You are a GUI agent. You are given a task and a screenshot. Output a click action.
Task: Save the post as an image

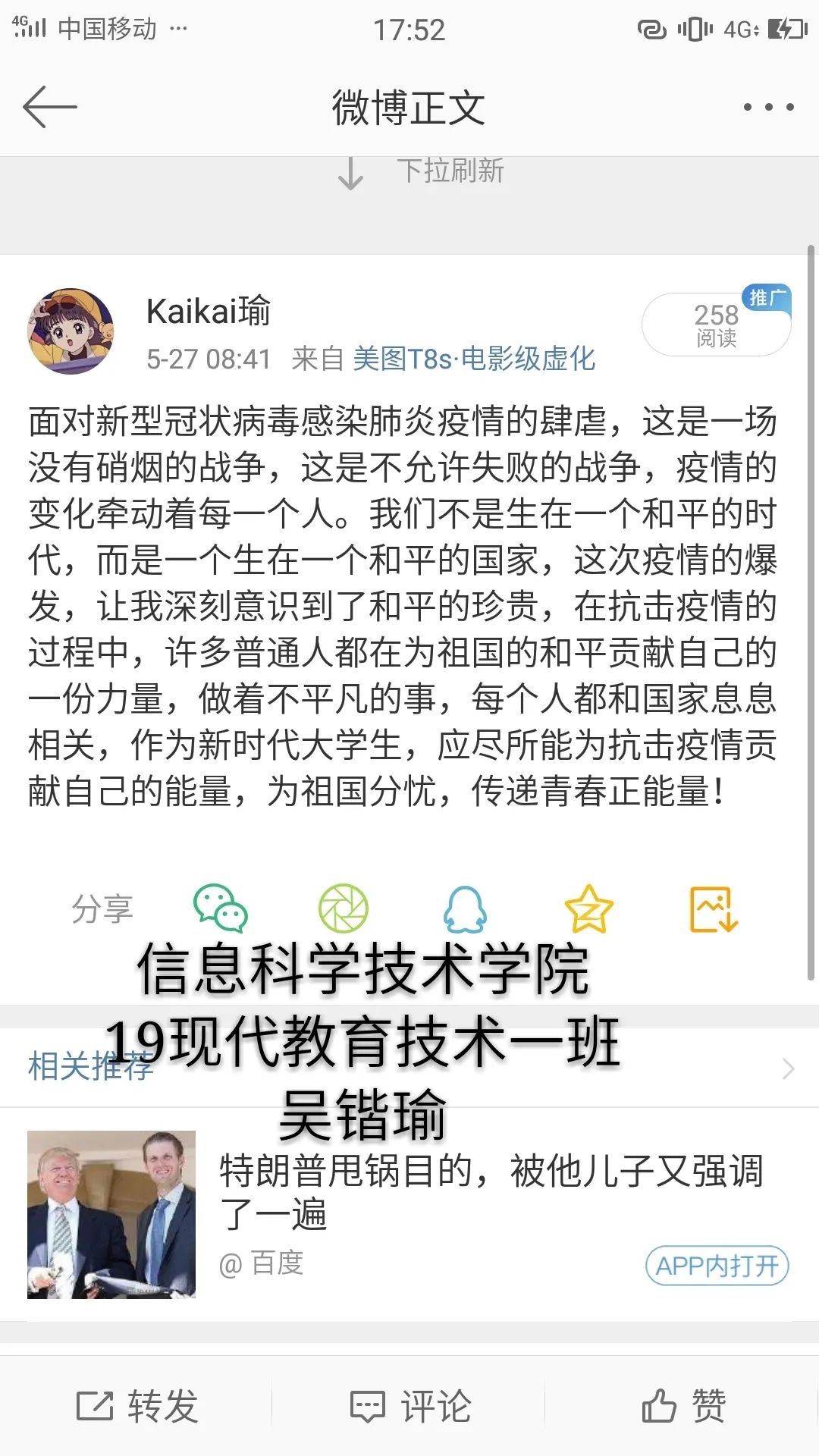point(713,908)
